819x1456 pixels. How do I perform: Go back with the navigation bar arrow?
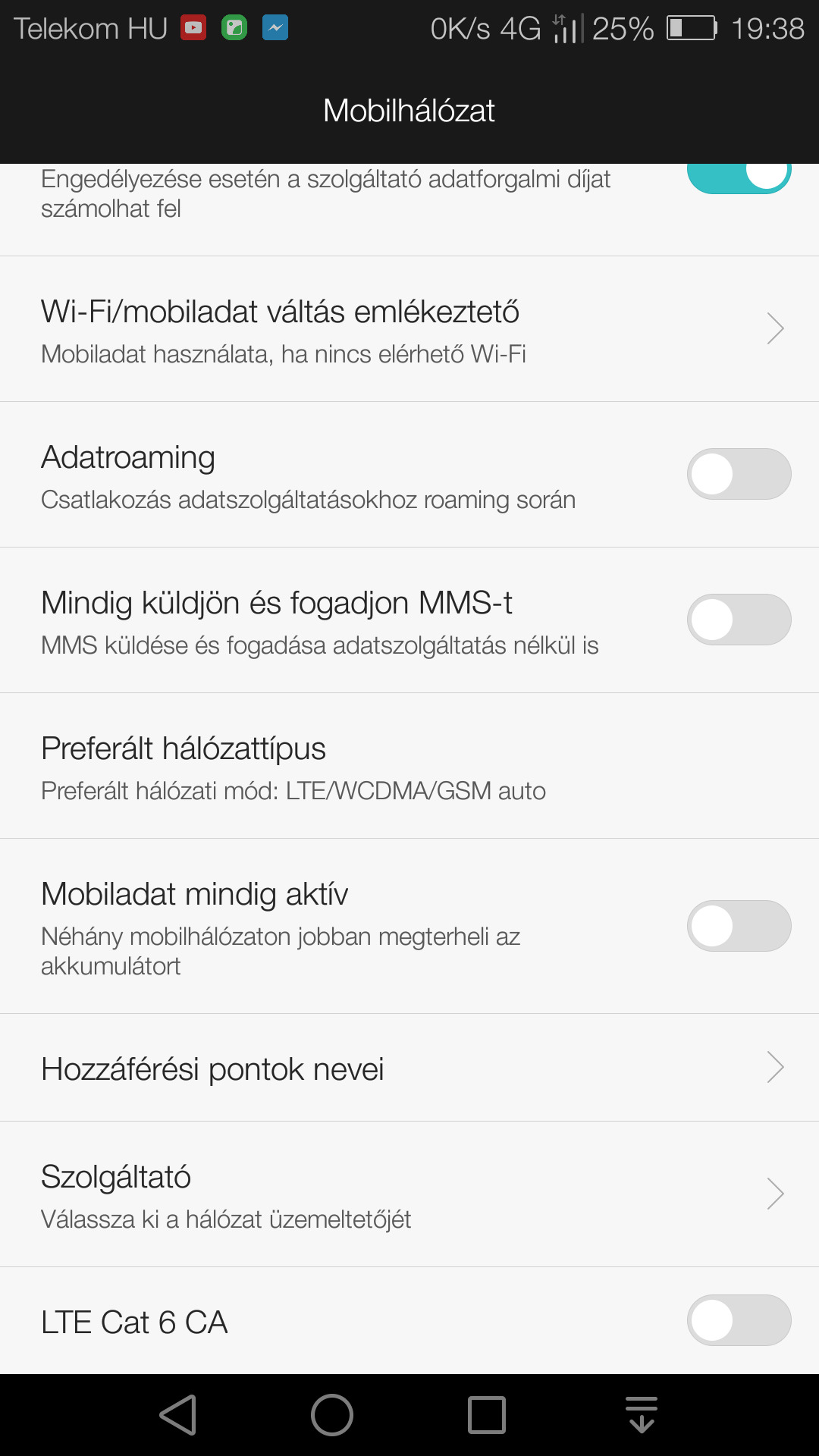click(178, 1415)
